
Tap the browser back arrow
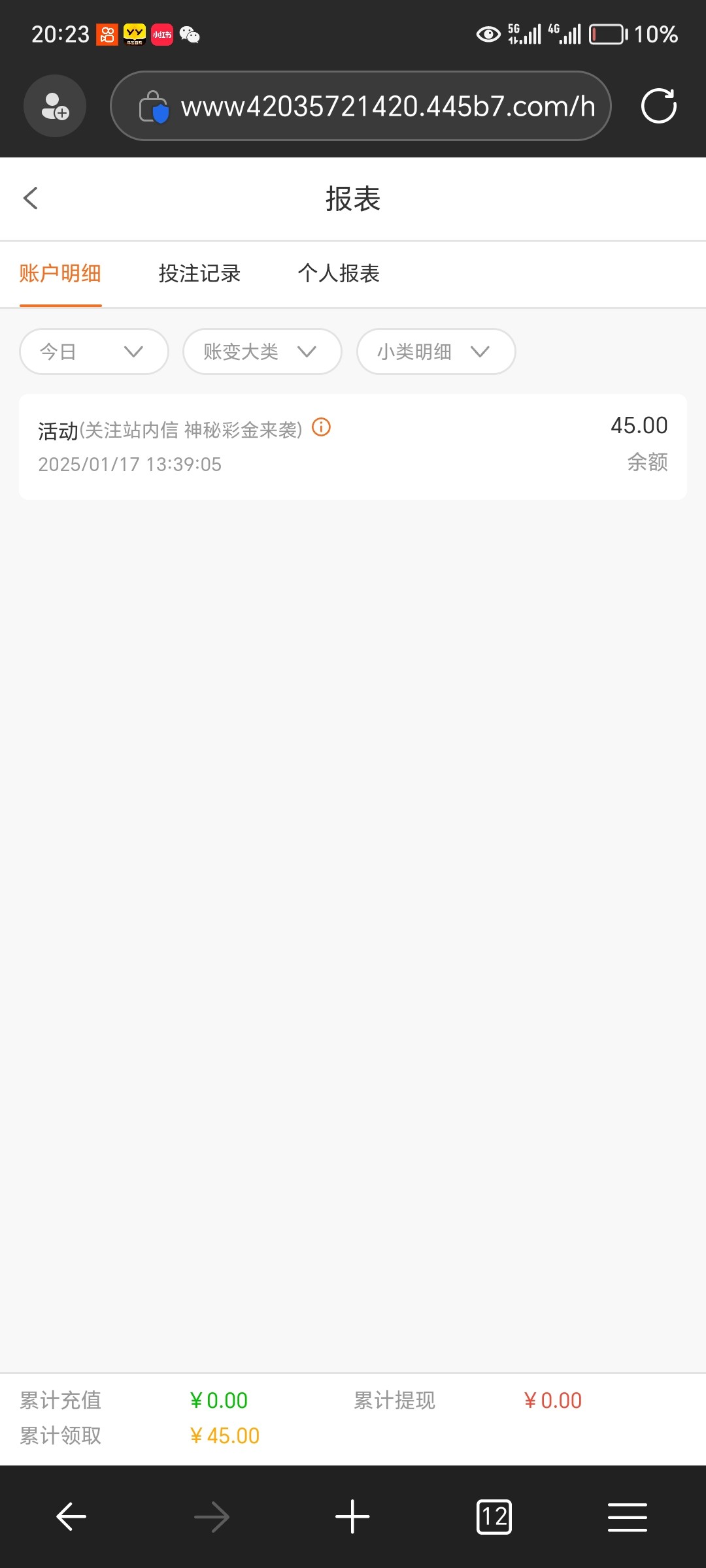coord(71,1516)
